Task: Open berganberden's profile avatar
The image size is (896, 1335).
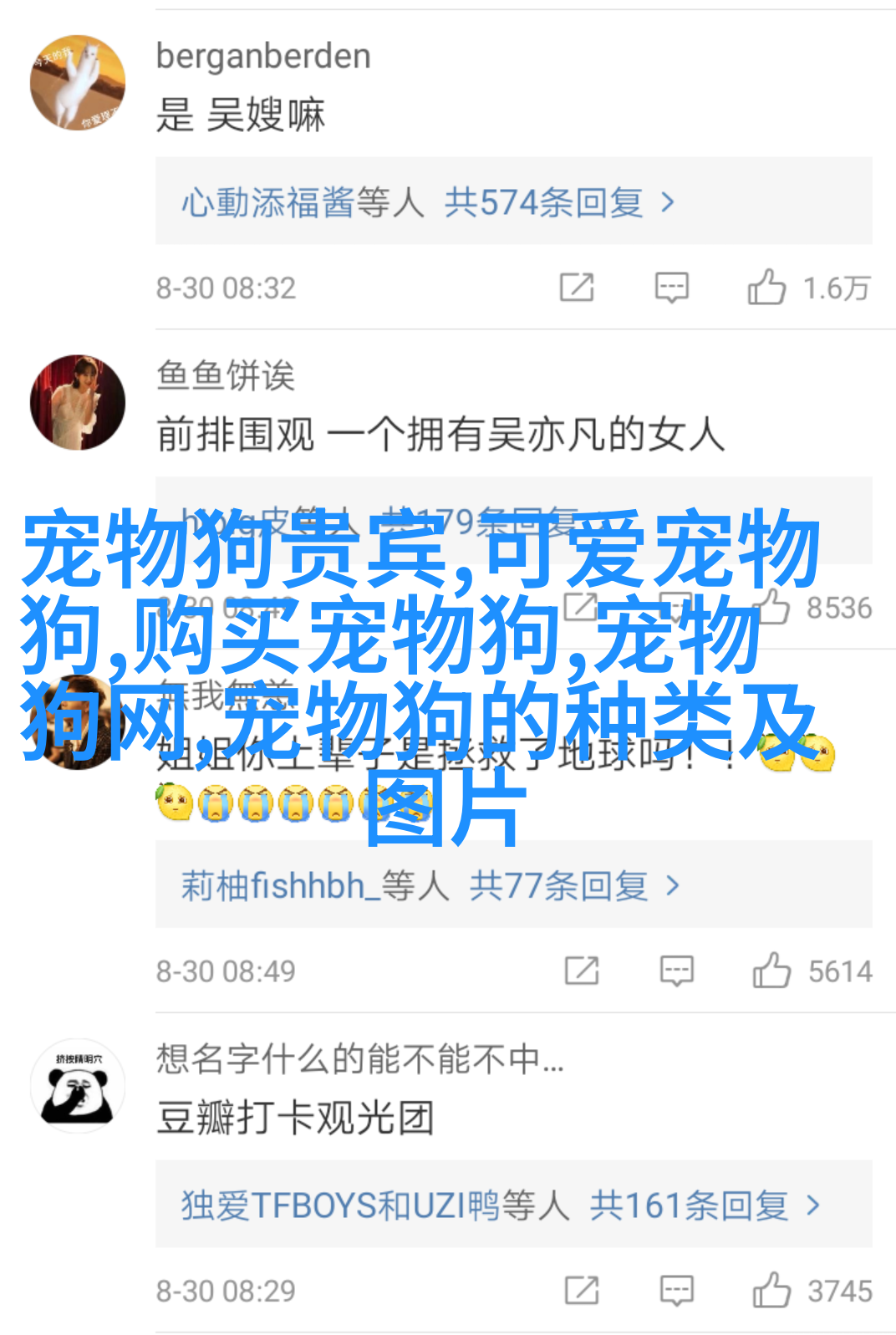Action: coord(78,82)
